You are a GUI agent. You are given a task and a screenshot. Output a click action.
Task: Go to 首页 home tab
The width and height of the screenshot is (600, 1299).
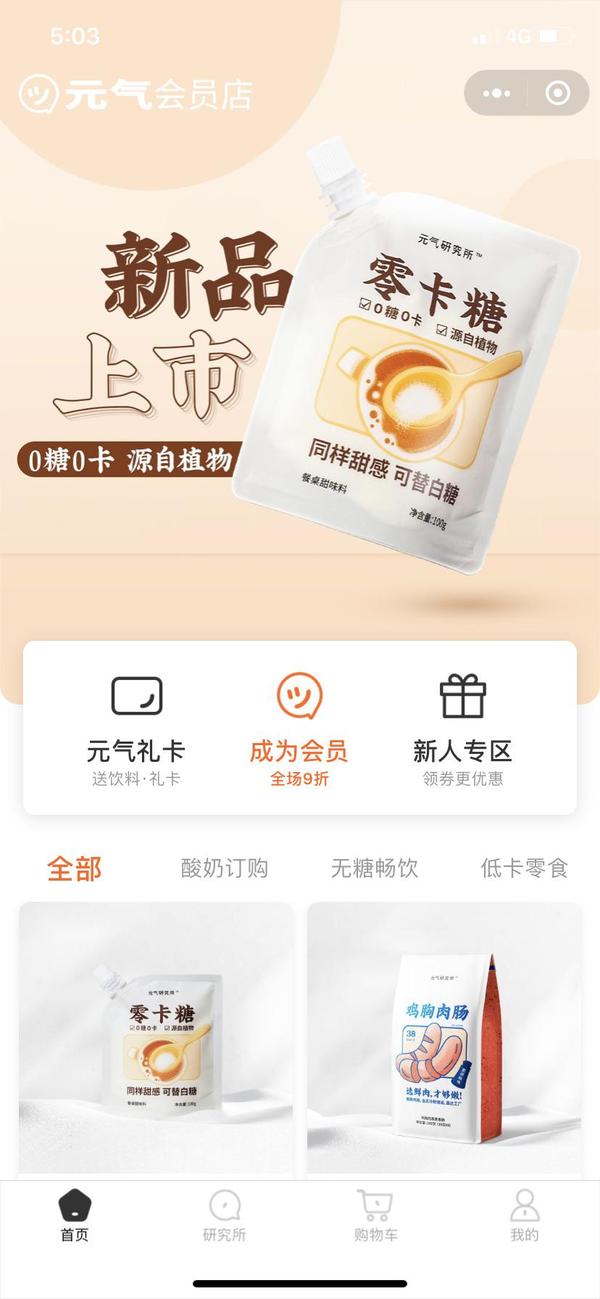tap(75, 1215)
